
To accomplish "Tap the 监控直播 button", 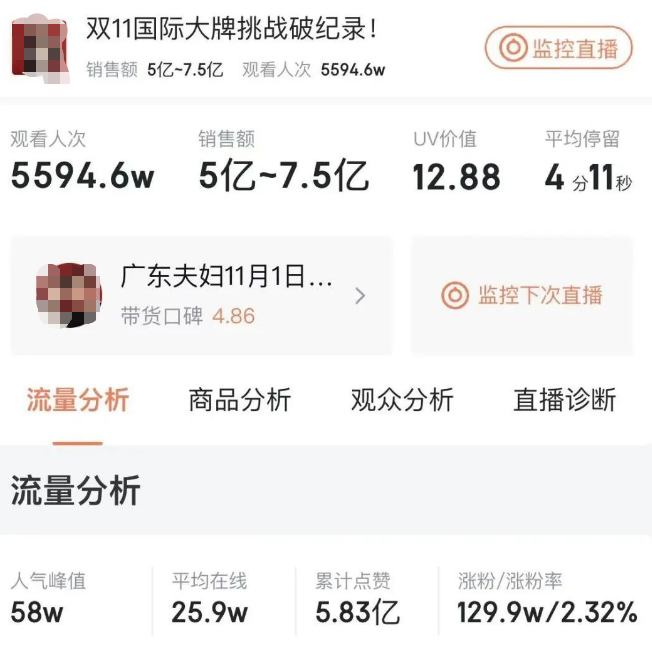I will pos(559,48).
